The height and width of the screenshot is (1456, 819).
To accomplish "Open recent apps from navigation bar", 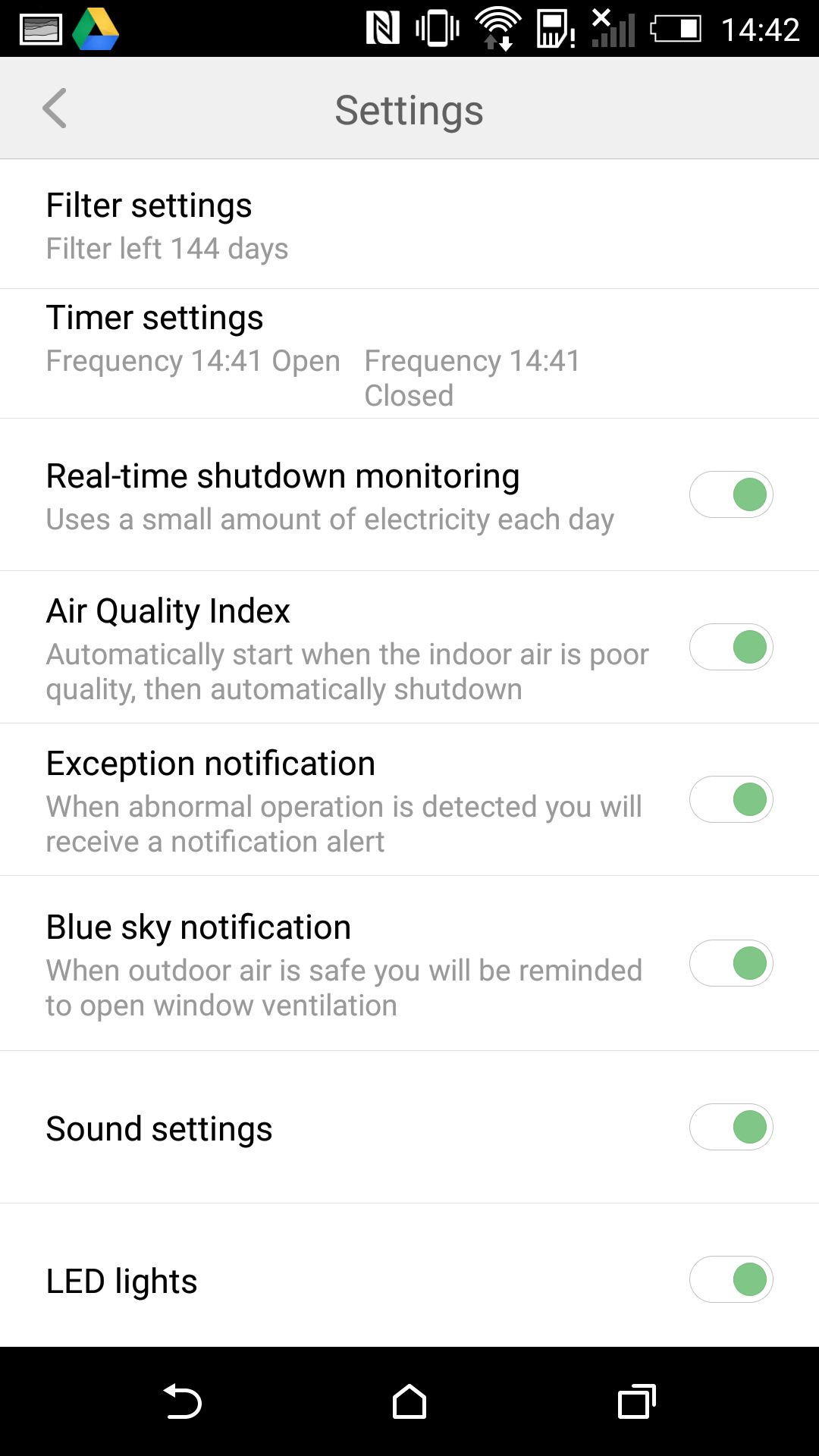I will pos(637,1401).
